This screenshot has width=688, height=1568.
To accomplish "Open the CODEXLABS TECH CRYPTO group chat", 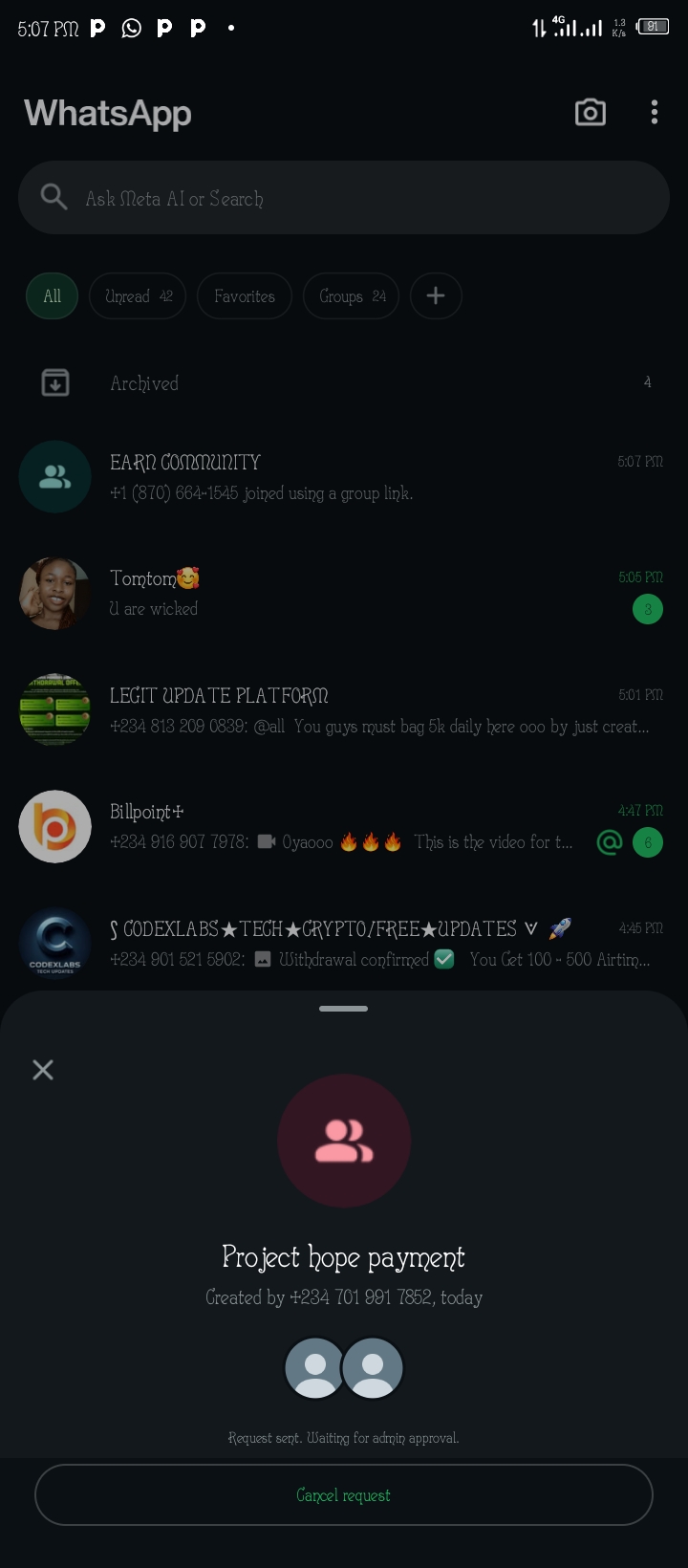I will [x=344, y=944].
